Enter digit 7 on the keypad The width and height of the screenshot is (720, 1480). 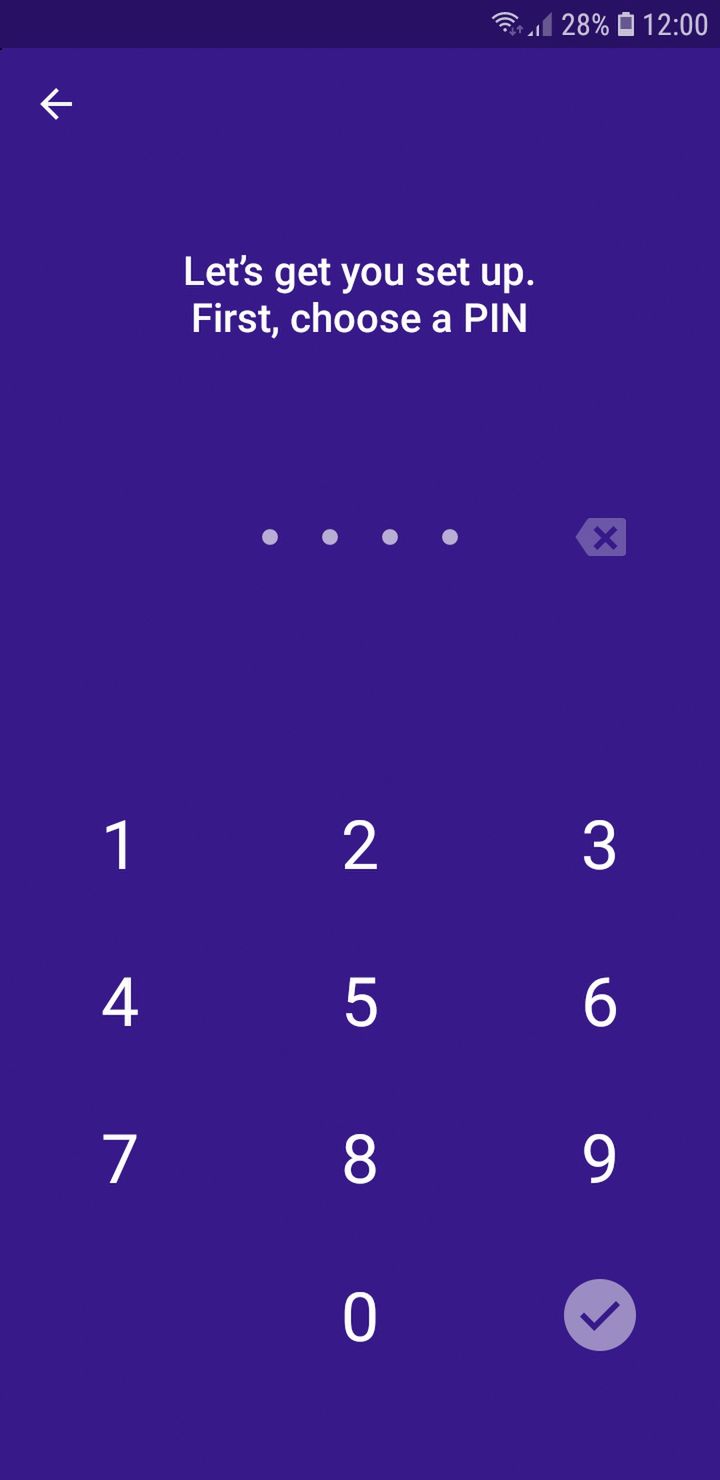119,1159
